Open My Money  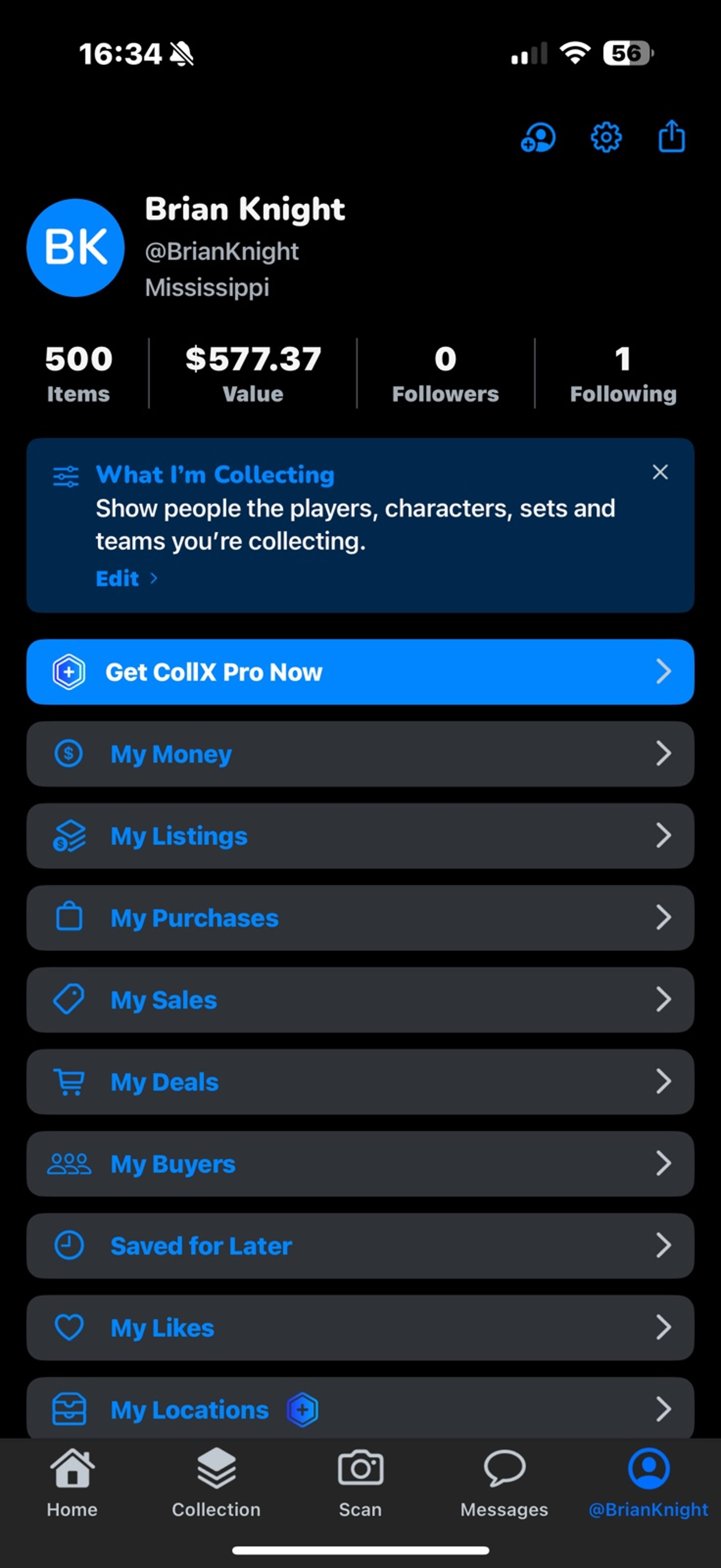(x=360, y=754)
